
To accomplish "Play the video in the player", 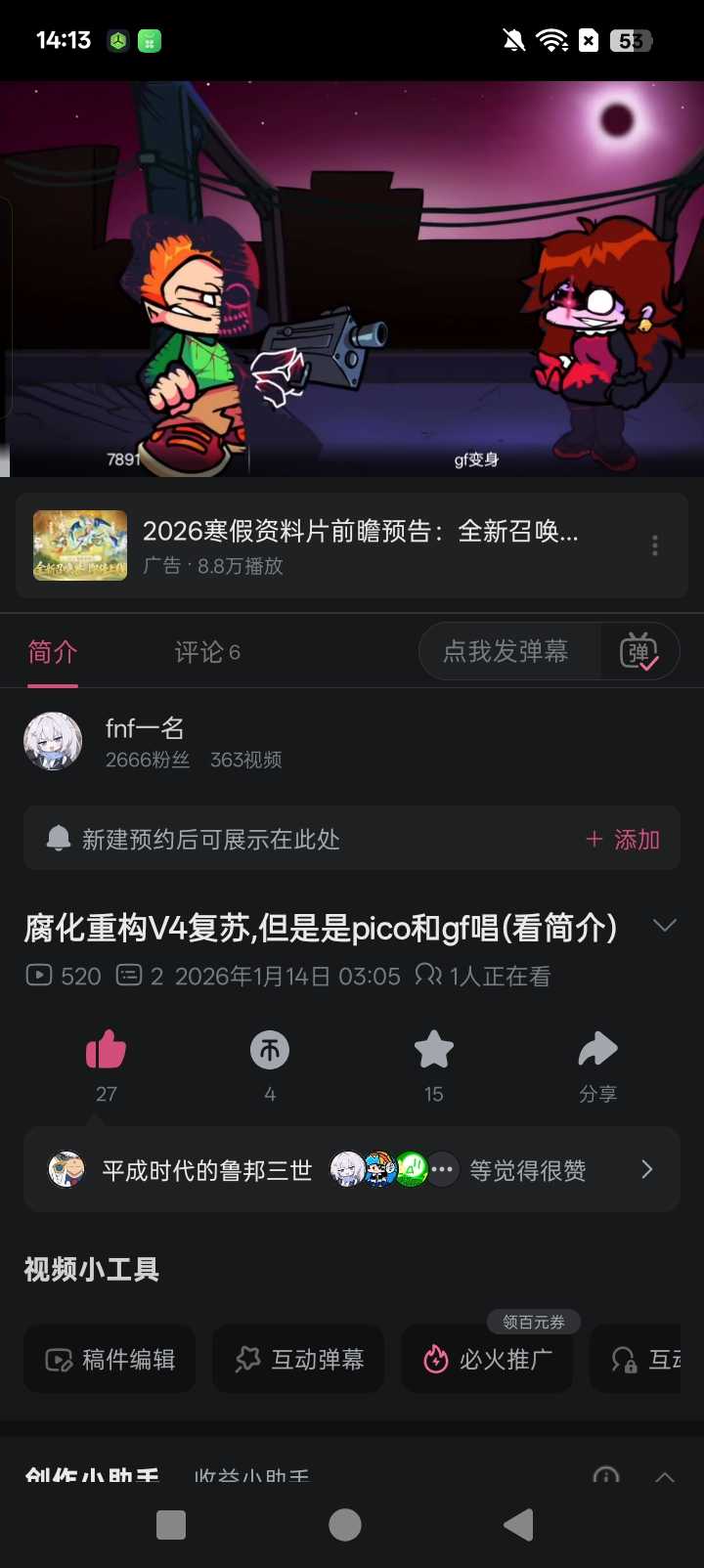I will 352,279.
